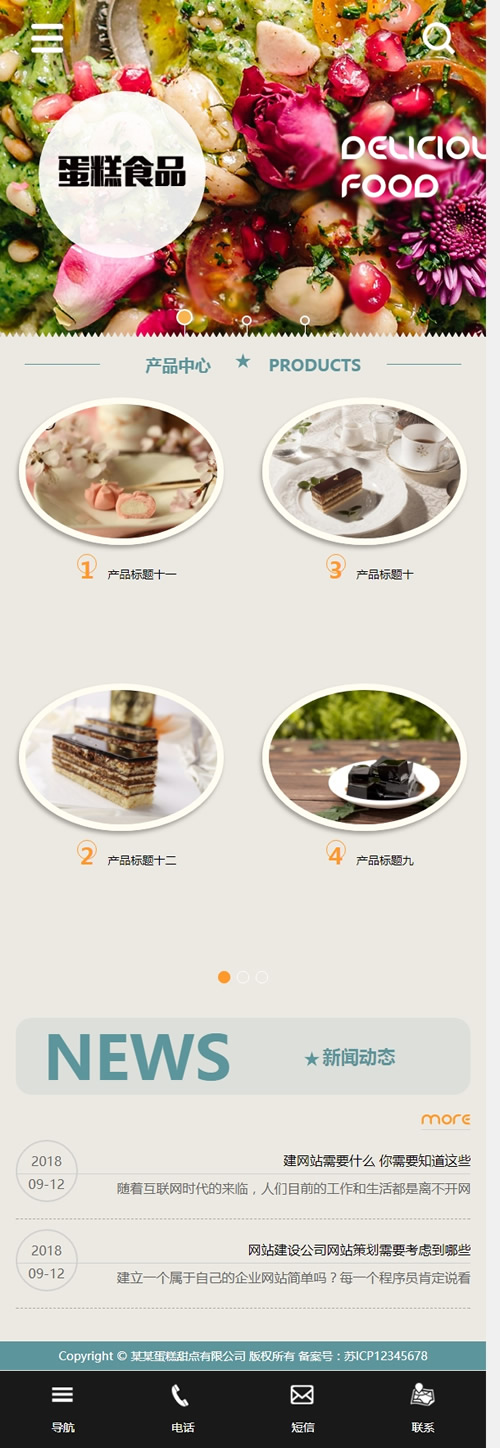Viewport: 500px width, 1448px height.
Task: Open the search magnifier icon
Action: [x=438, y=38]
